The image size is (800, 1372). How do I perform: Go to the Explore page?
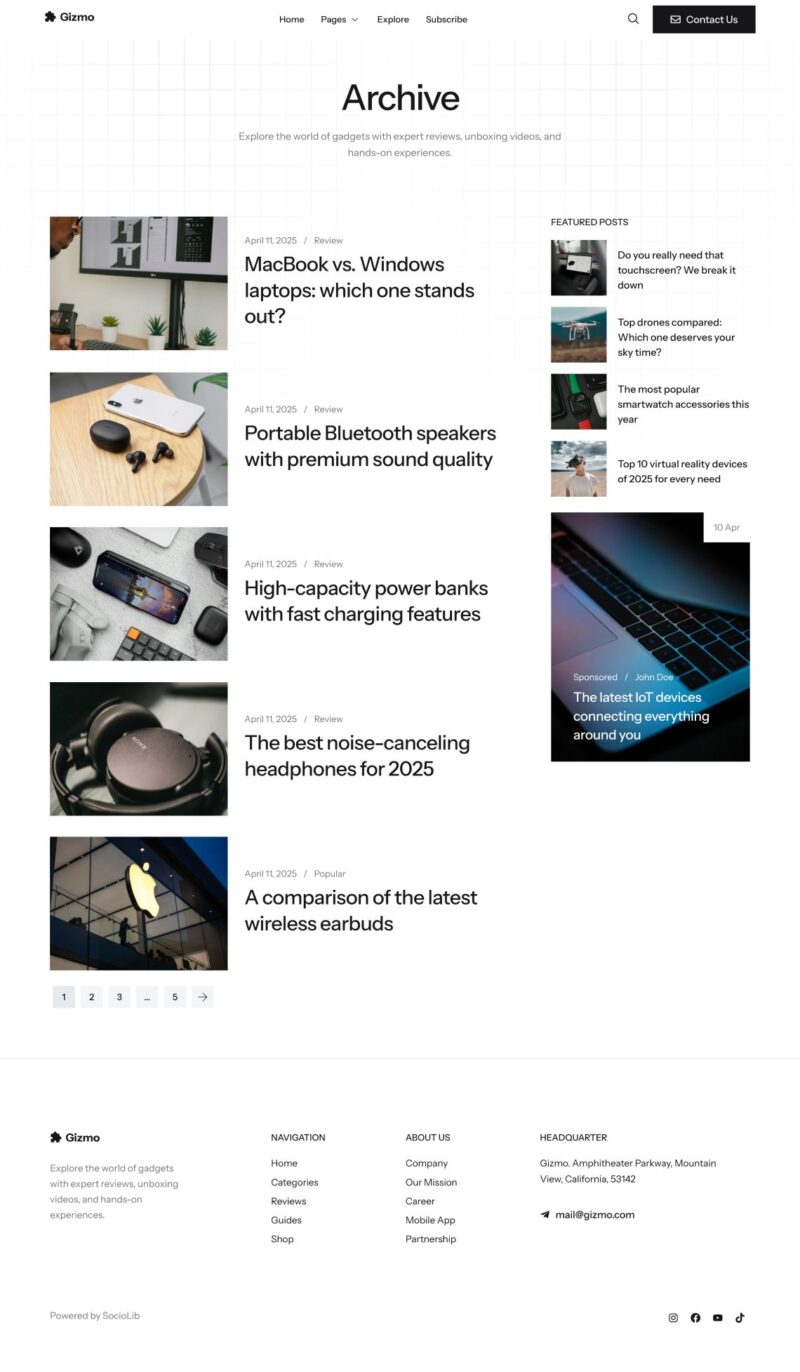[393, 19]
